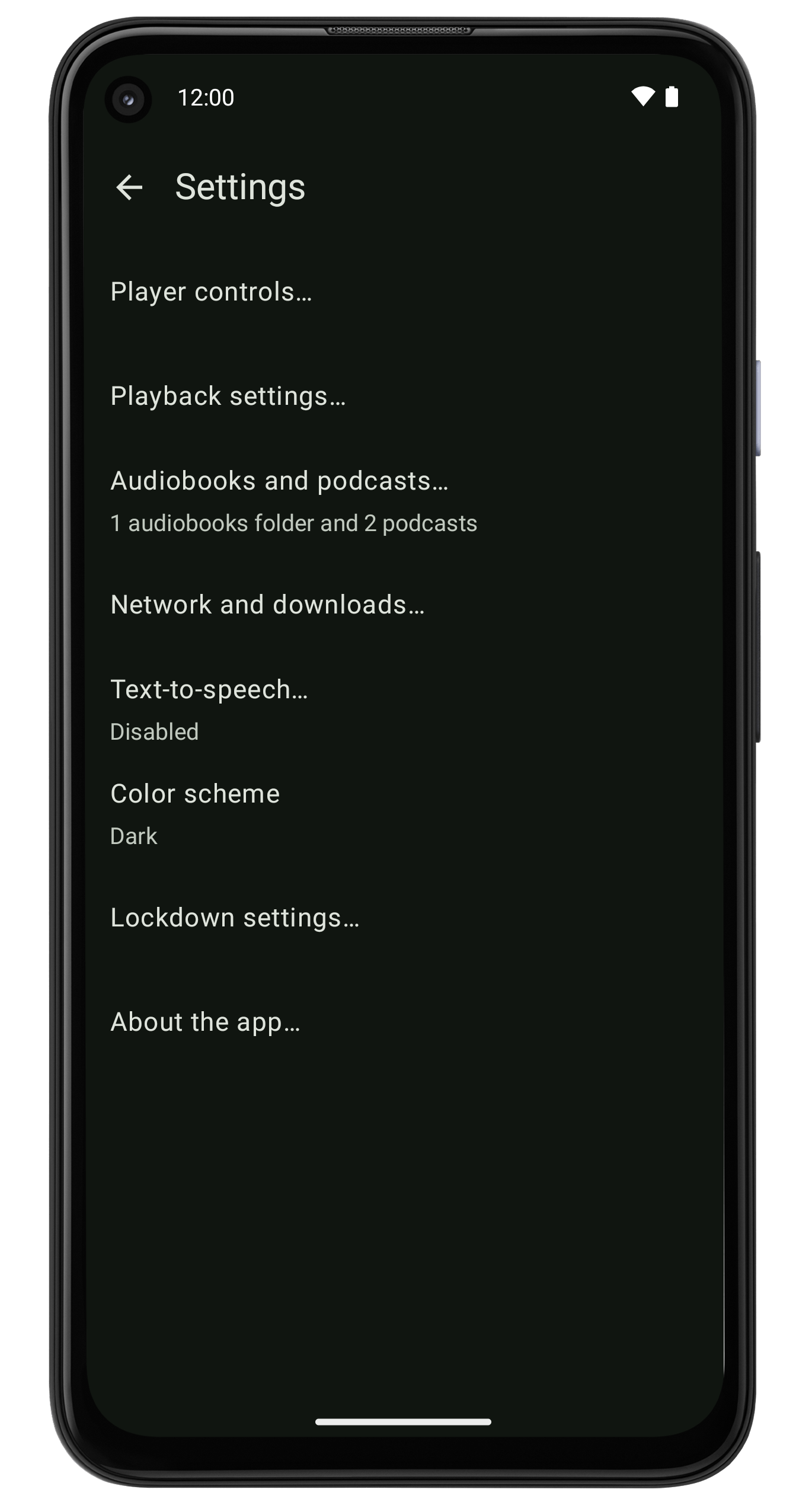
Task: Tap the battery indicator icon
Action: (673, 97)
